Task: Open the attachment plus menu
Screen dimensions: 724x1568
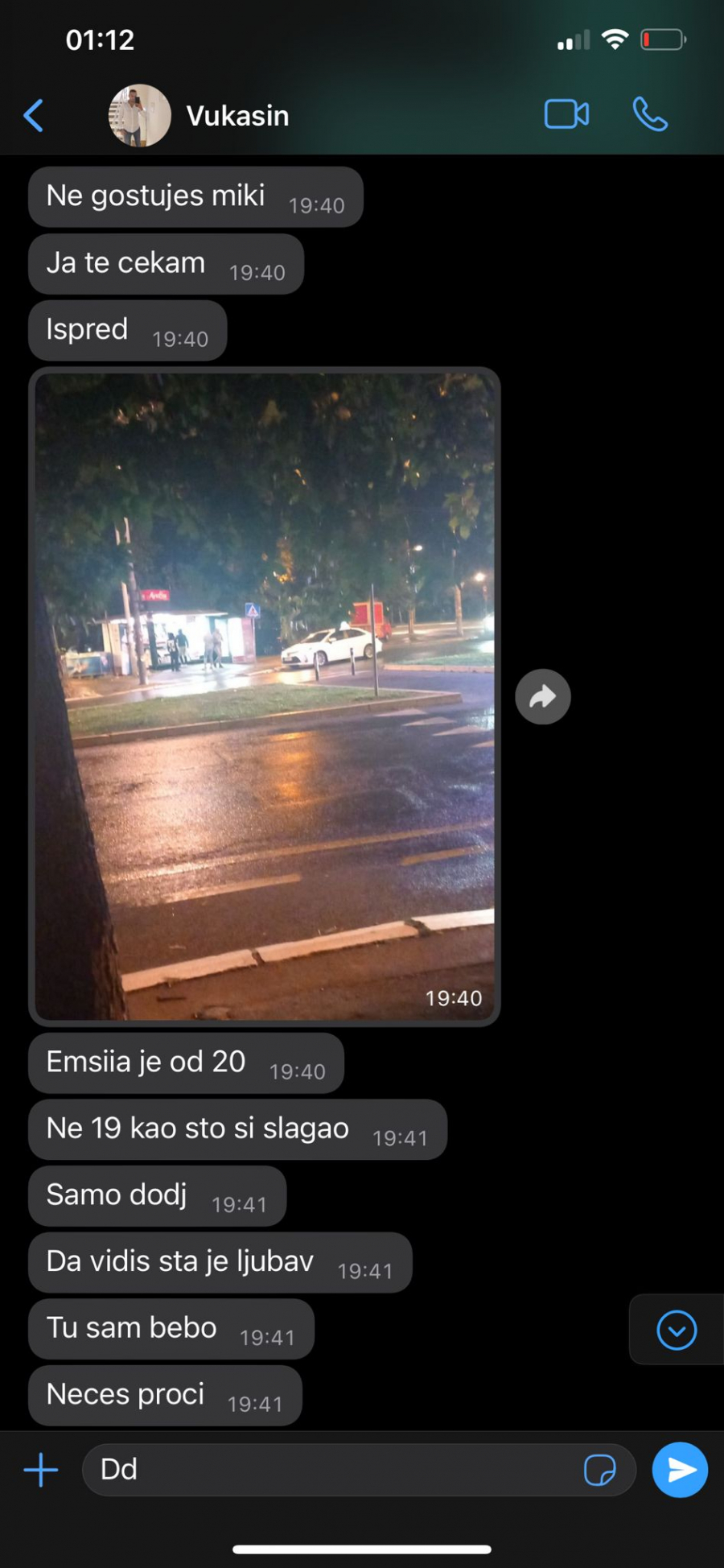Action: pos(40,1470)
